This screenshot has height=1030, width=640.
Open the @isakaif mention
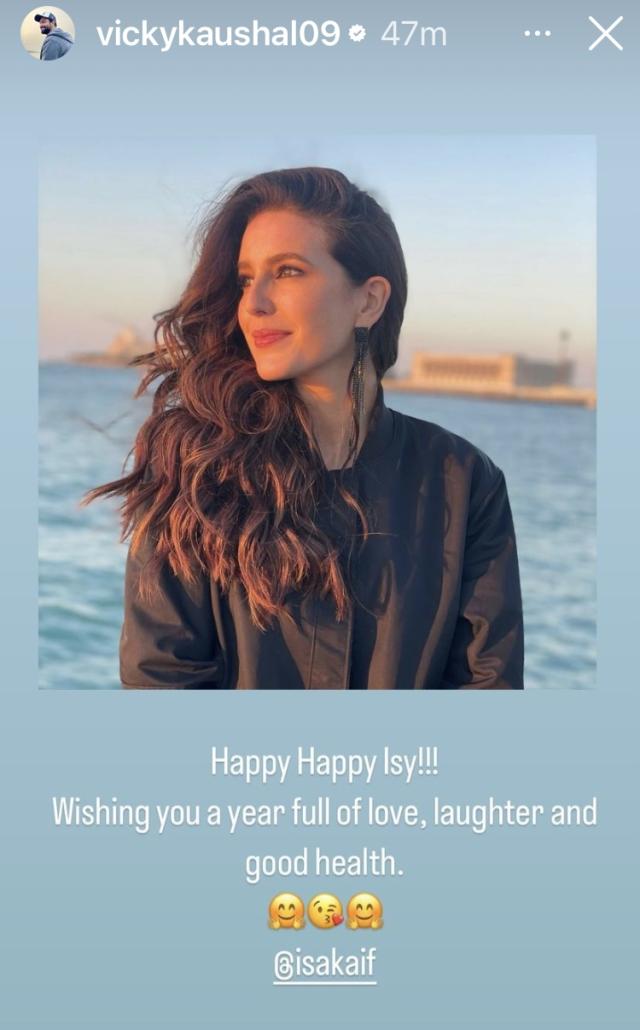[x=324, y=966]
